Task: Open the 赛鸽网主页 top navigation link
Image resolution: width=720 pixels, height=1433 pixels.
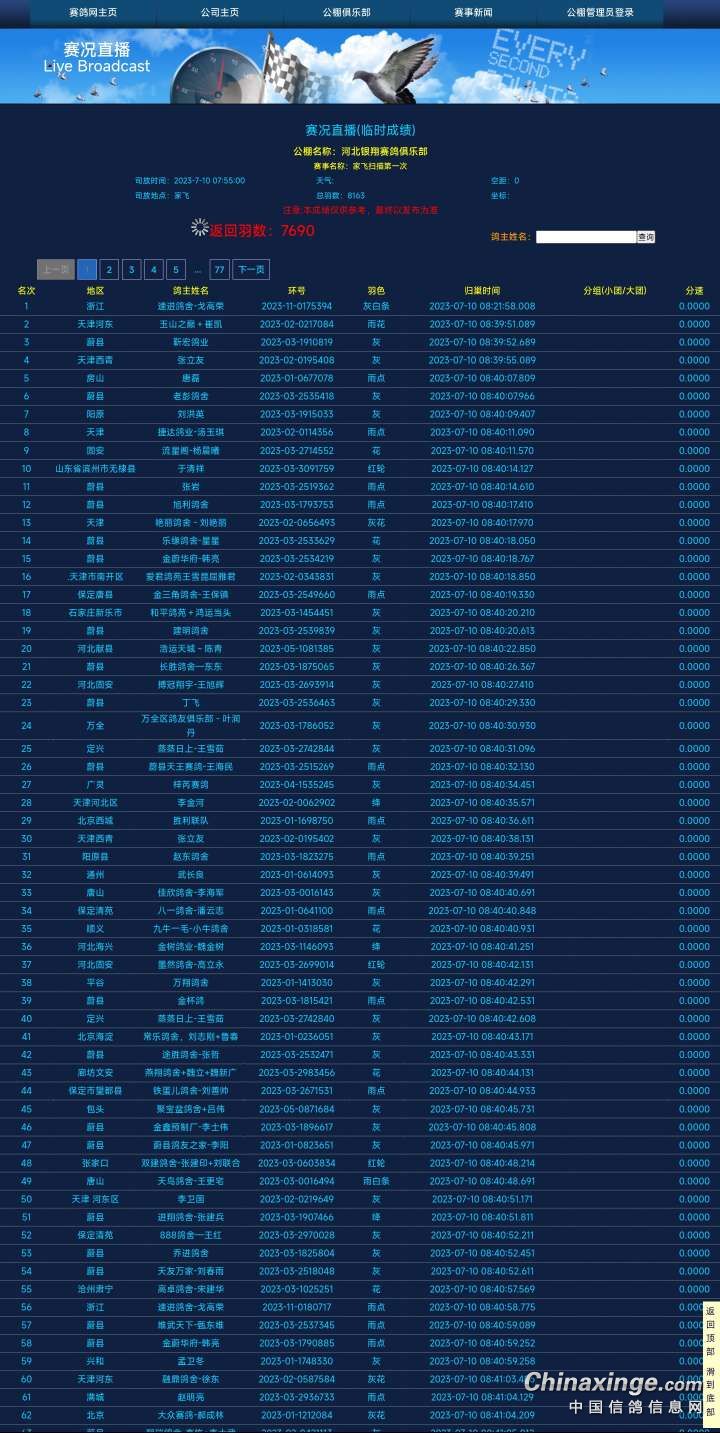Action: tap(93, 12)
